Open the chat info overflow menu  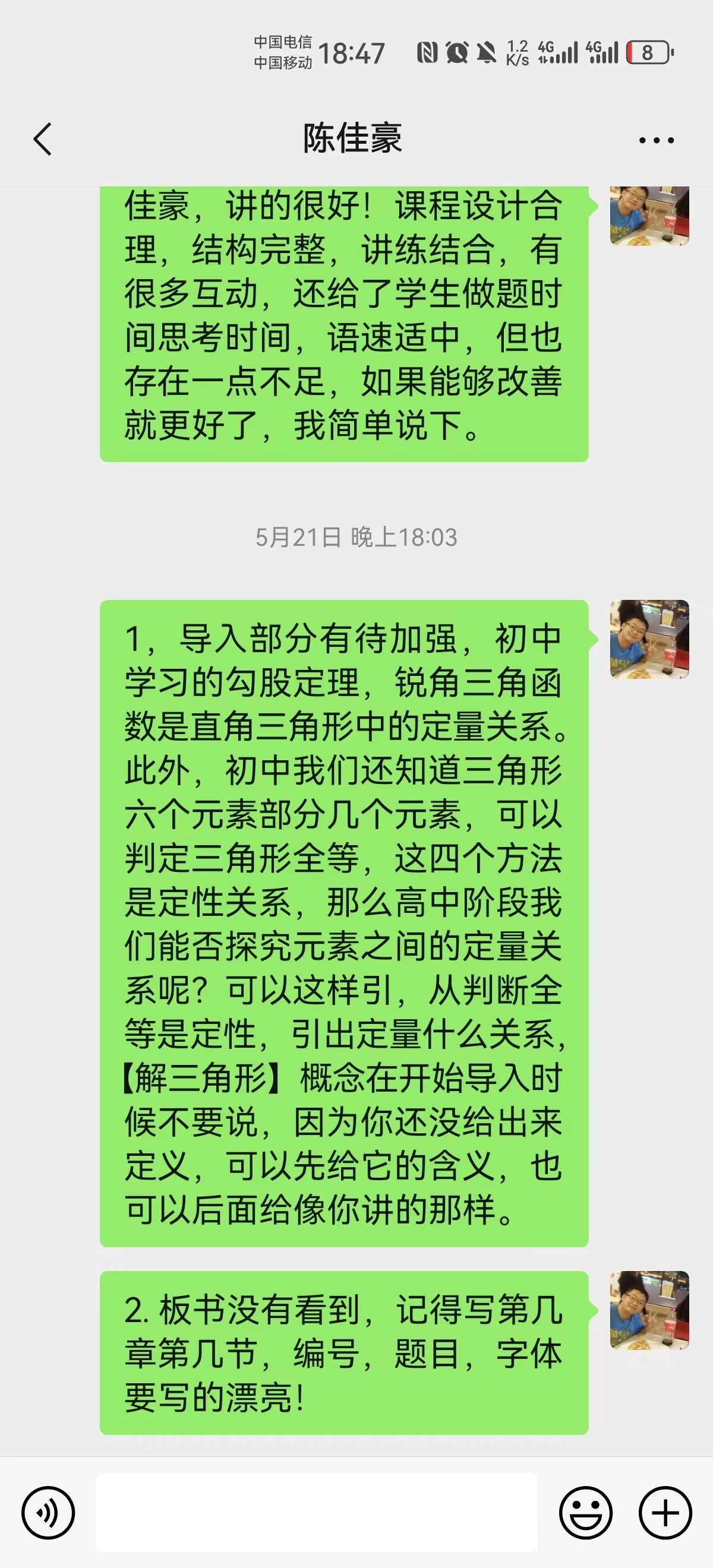tap(656, 140)
